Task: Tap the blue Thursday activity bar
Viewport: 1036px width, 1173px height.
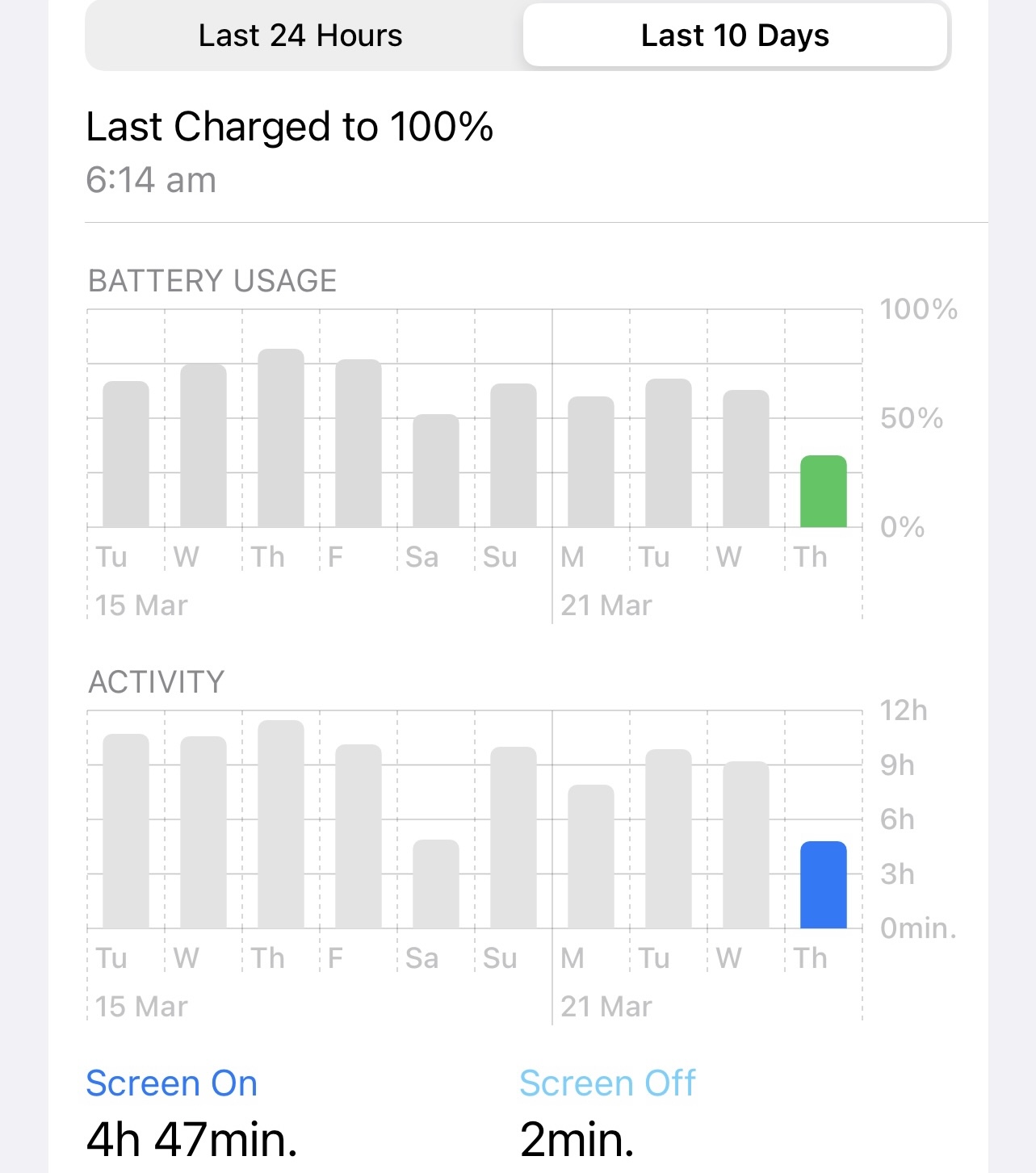Action: pyautogui.click(x=823, y=886)
